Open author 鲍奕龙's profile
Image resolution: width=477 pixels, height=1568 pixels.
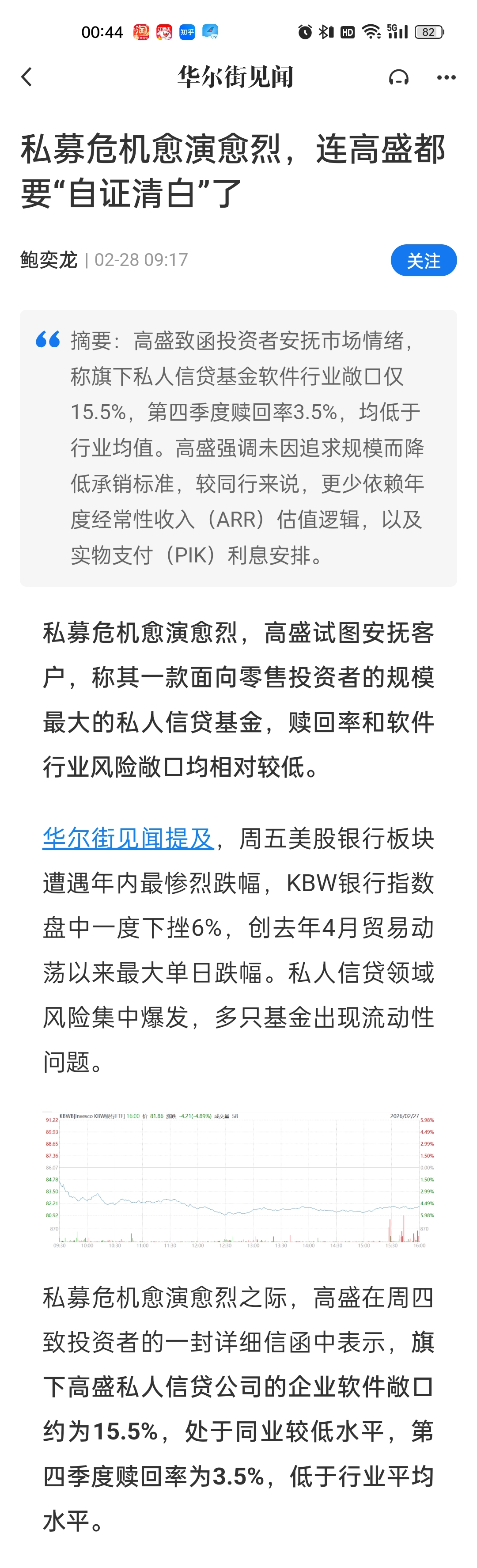[49, 260]
